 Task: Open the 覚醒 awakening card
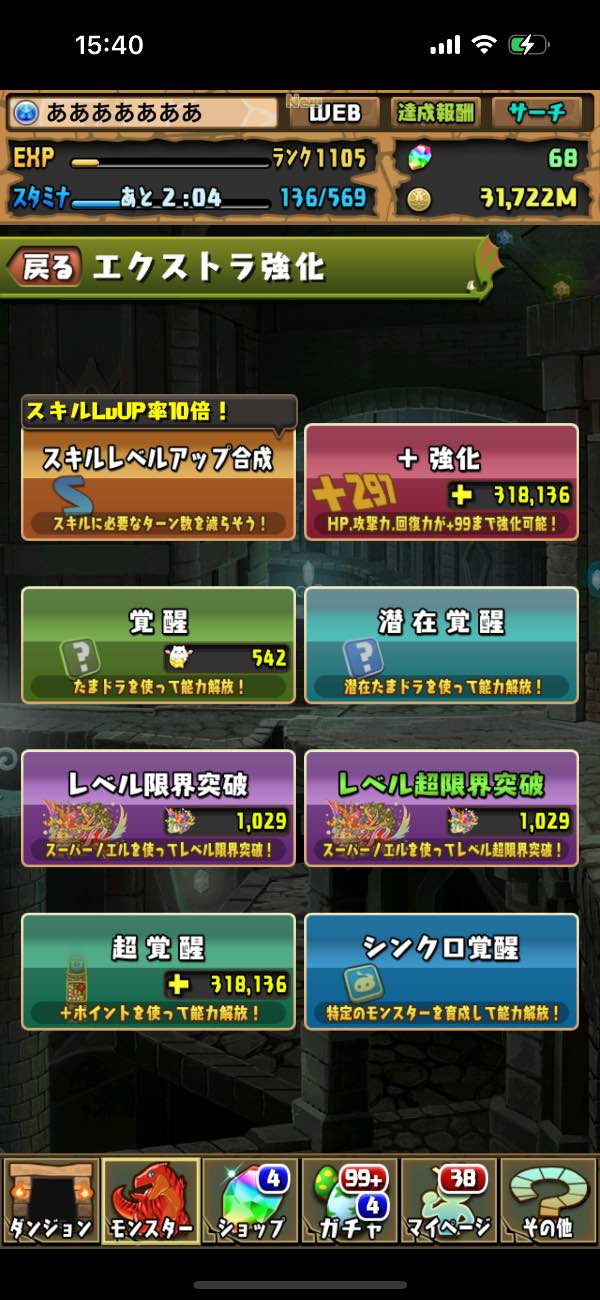[158, 645]
